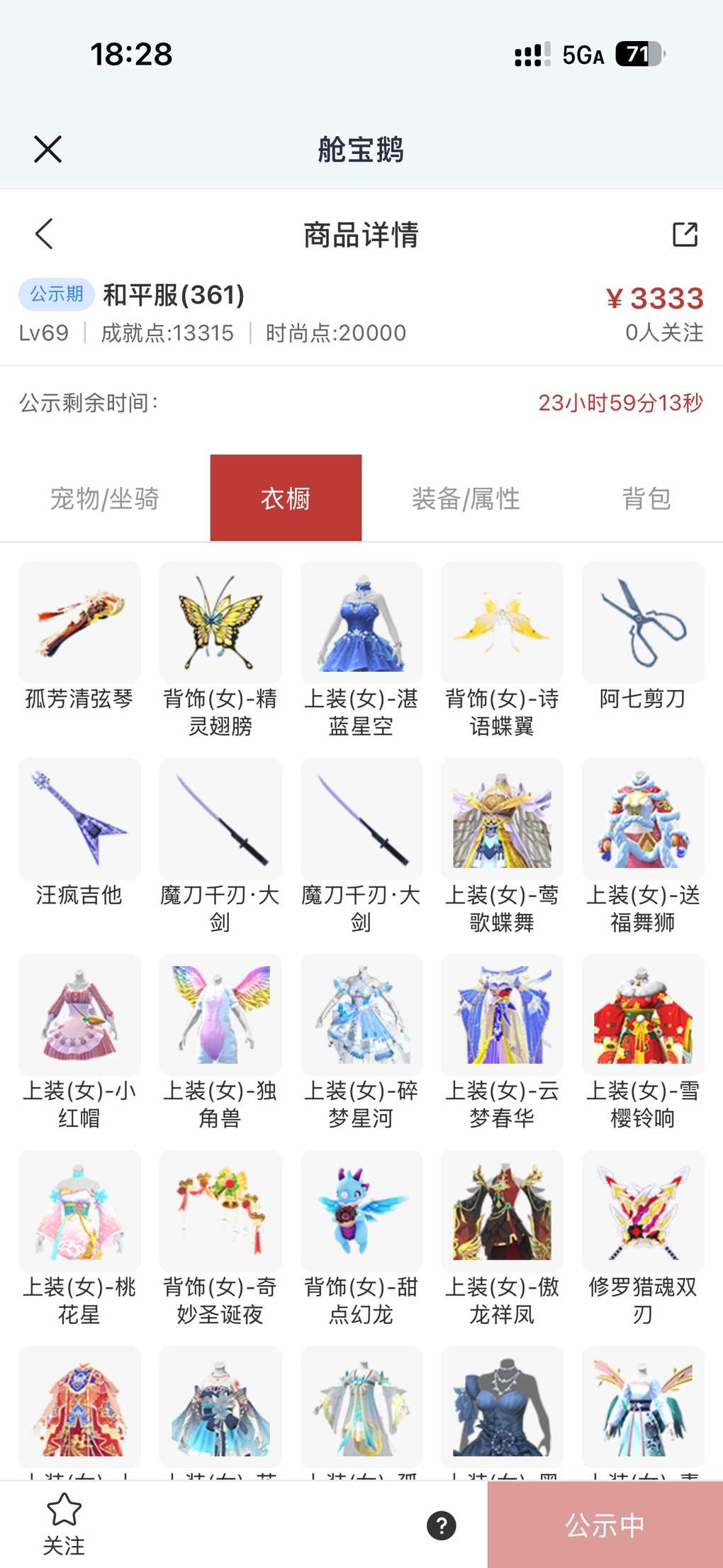Viewport: 723px width, 1568px height.
Task: Switch to the 宠物/坐骑 tab
Action: click(x=105, y=499)
